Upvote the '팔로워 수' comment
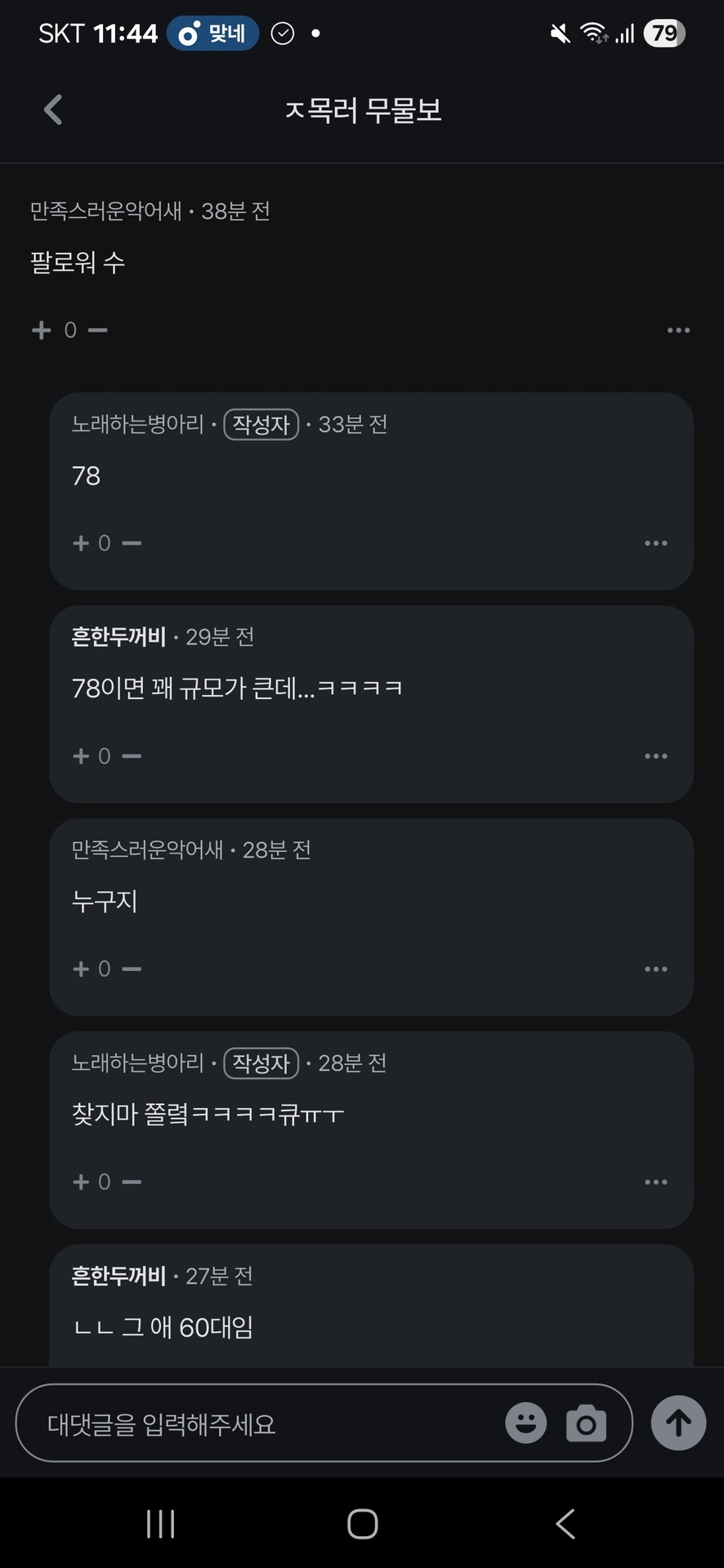This screenshot has height=1568, width=724. point(41,330)
